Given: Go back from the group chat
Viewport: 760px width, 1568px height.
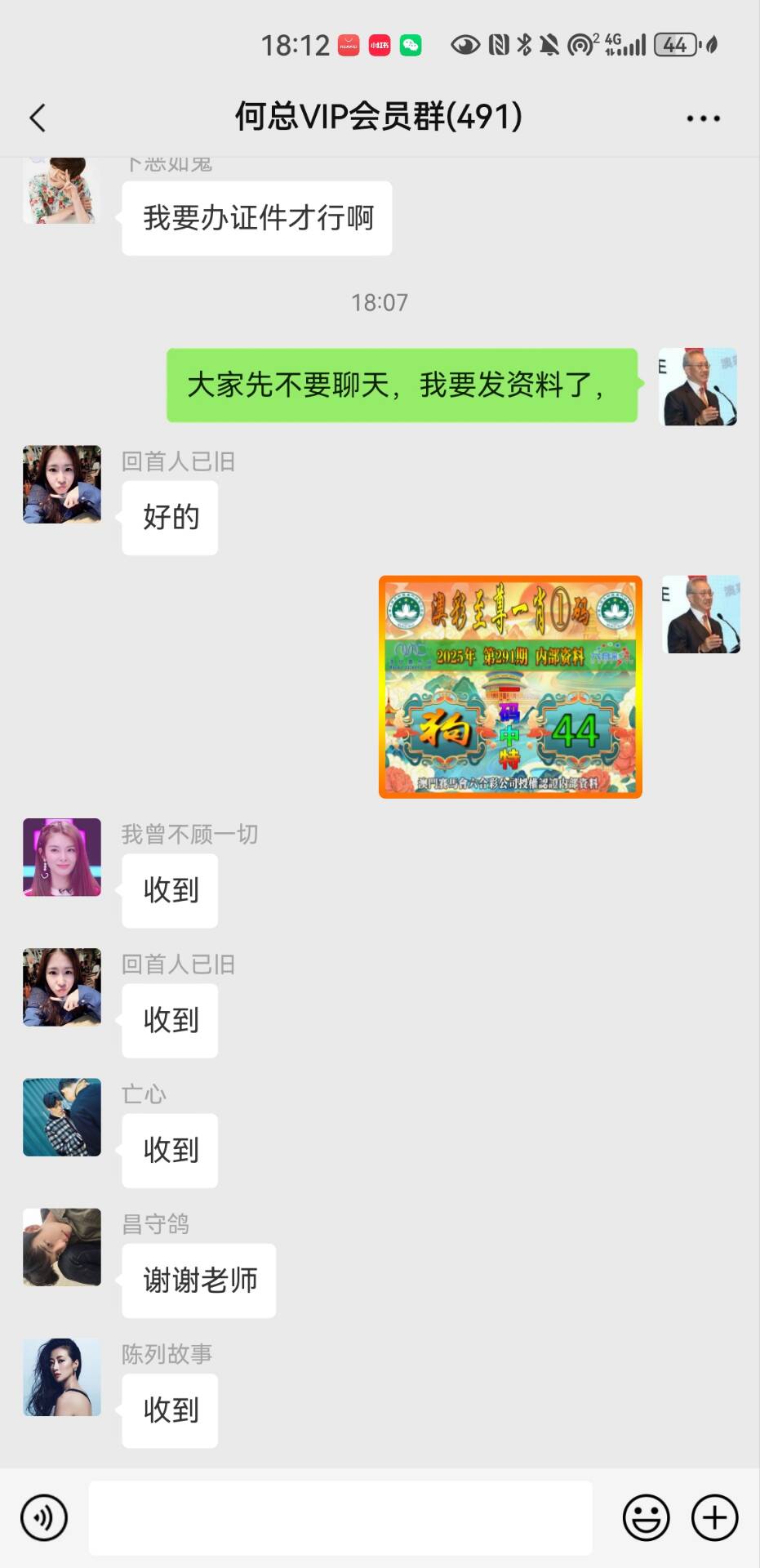Looking at the screenshot, I should pos(38,118).
